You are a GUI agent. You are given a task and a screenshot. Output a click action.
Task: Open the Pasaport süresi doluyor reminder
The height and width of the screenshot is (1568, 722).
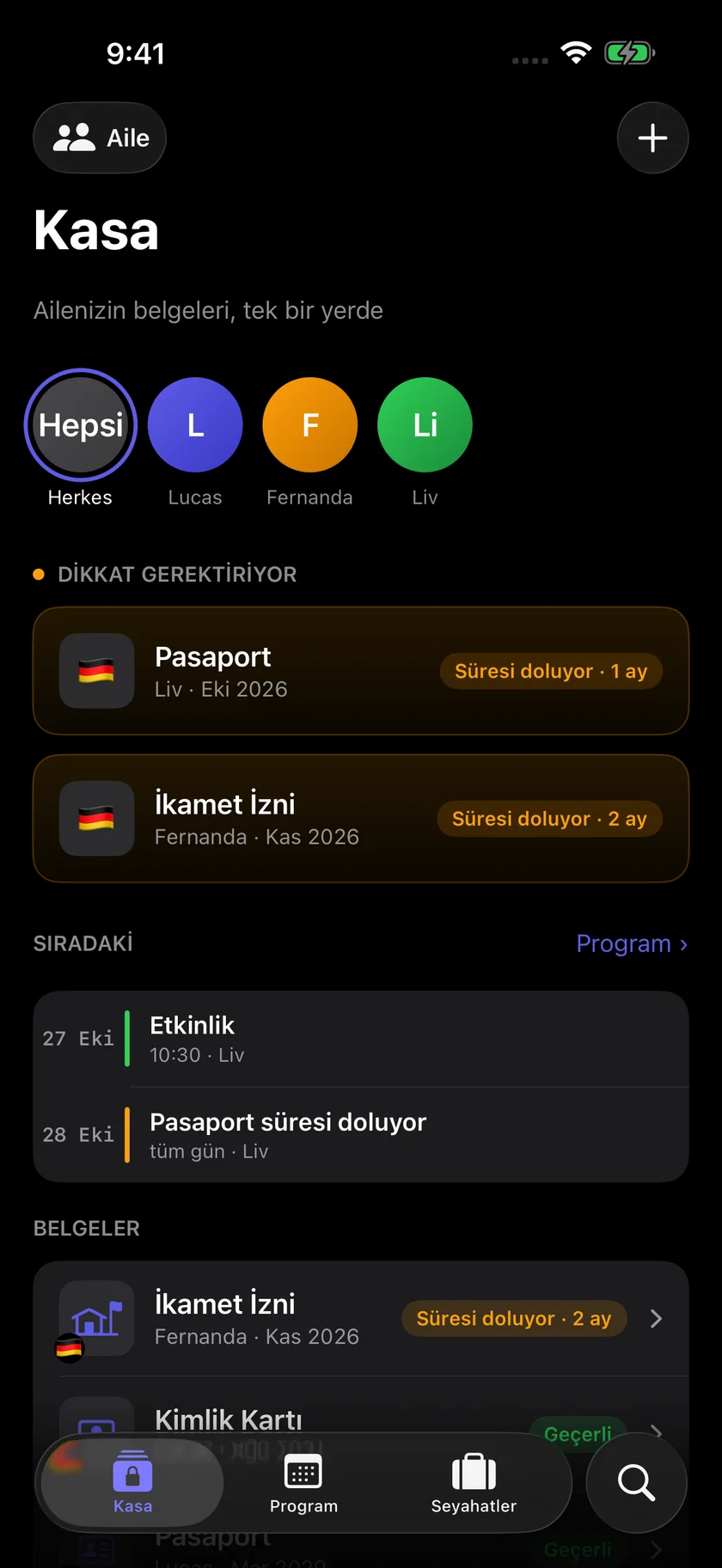tap(361, 1135)
